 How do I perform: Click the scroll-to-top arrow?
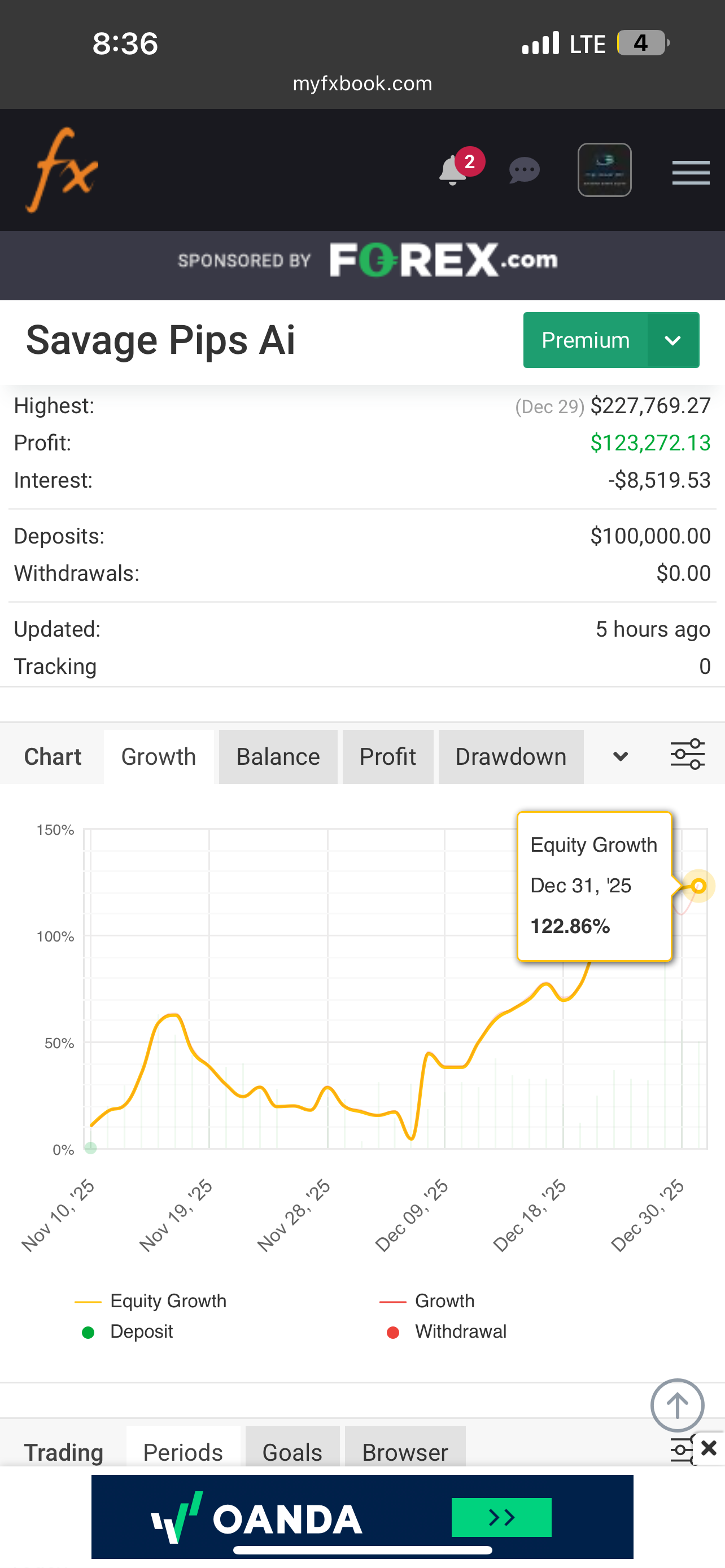click(678, 1405)
